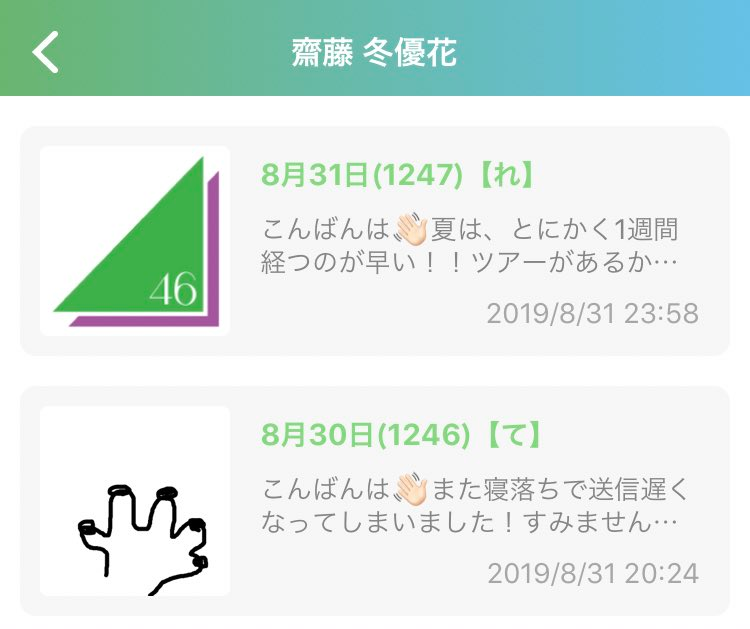
Task: Go back using the header arrow
Action: coord(45,52)
